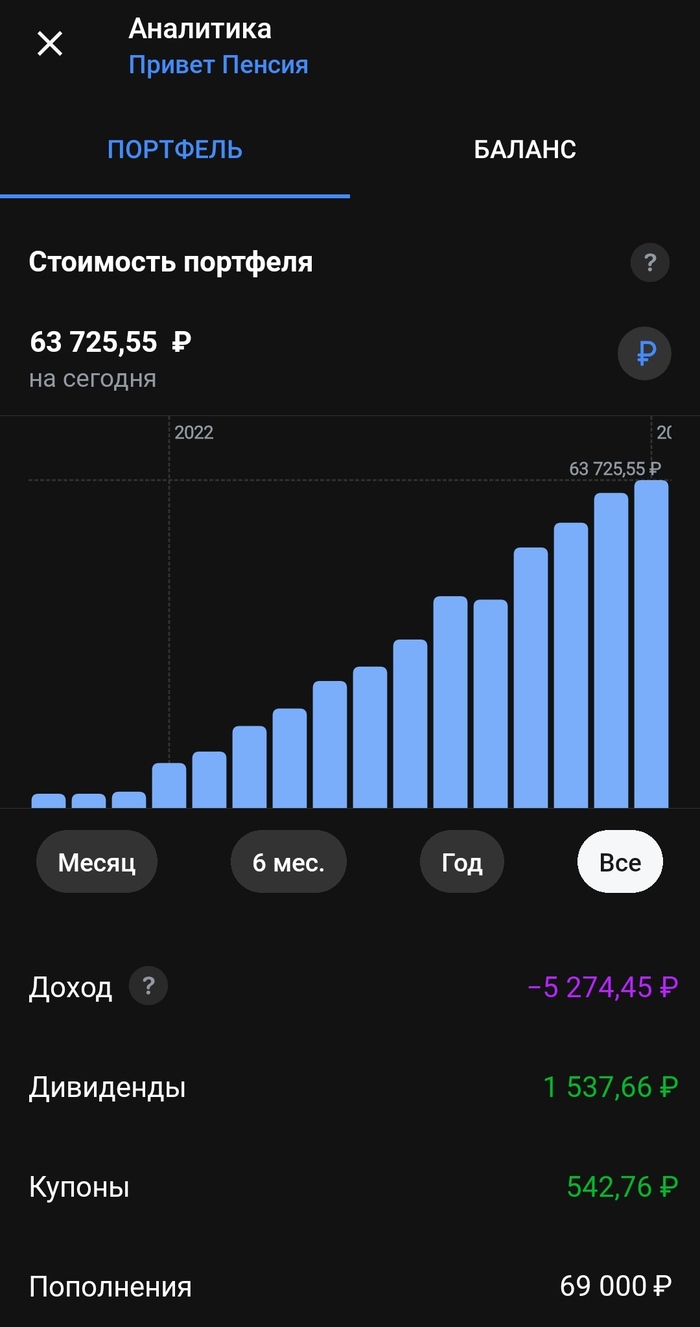The height and width of the screenshot is (1327, 700).
Task: Select the 6 мес. period
Action: click(288, 862)
